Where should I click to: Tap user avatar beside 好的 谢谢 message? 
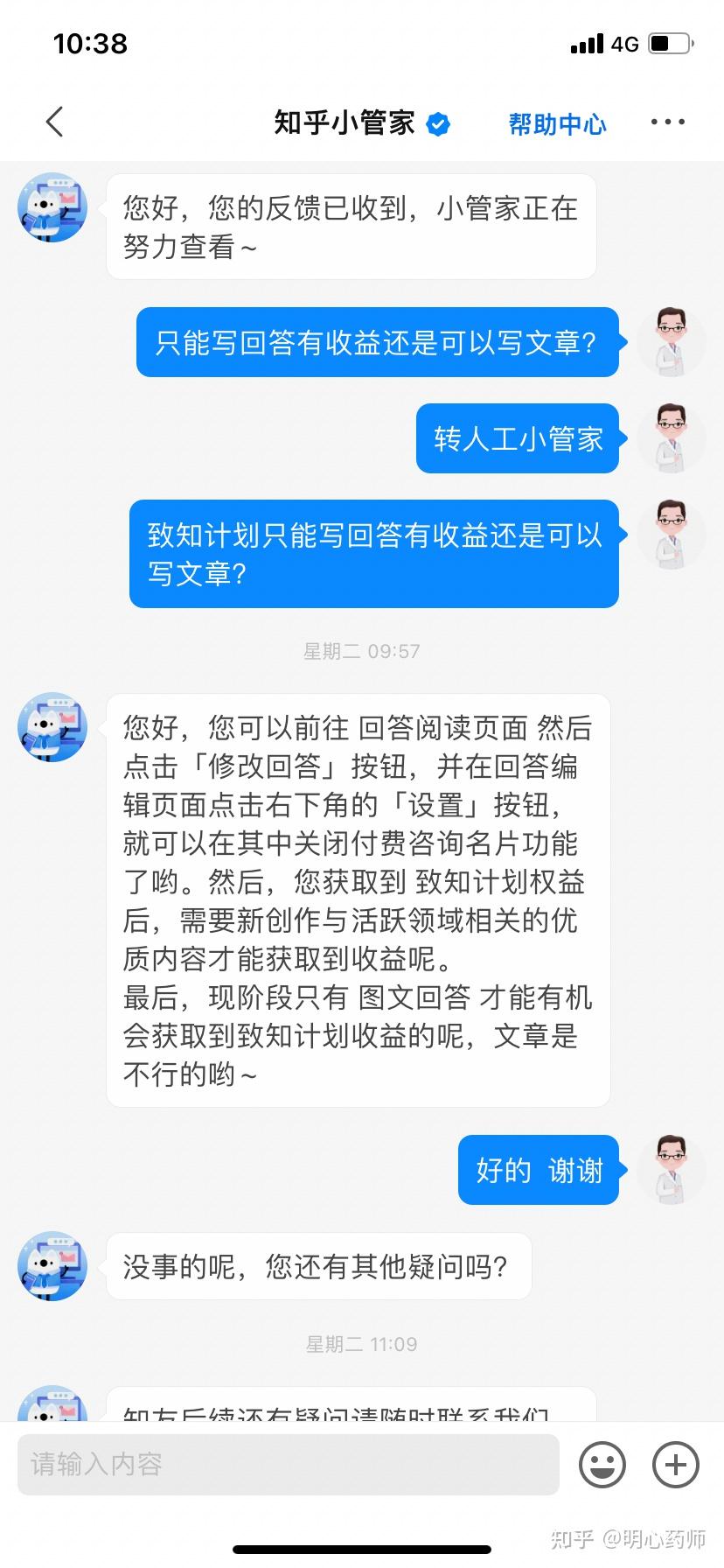[671, 1170]
